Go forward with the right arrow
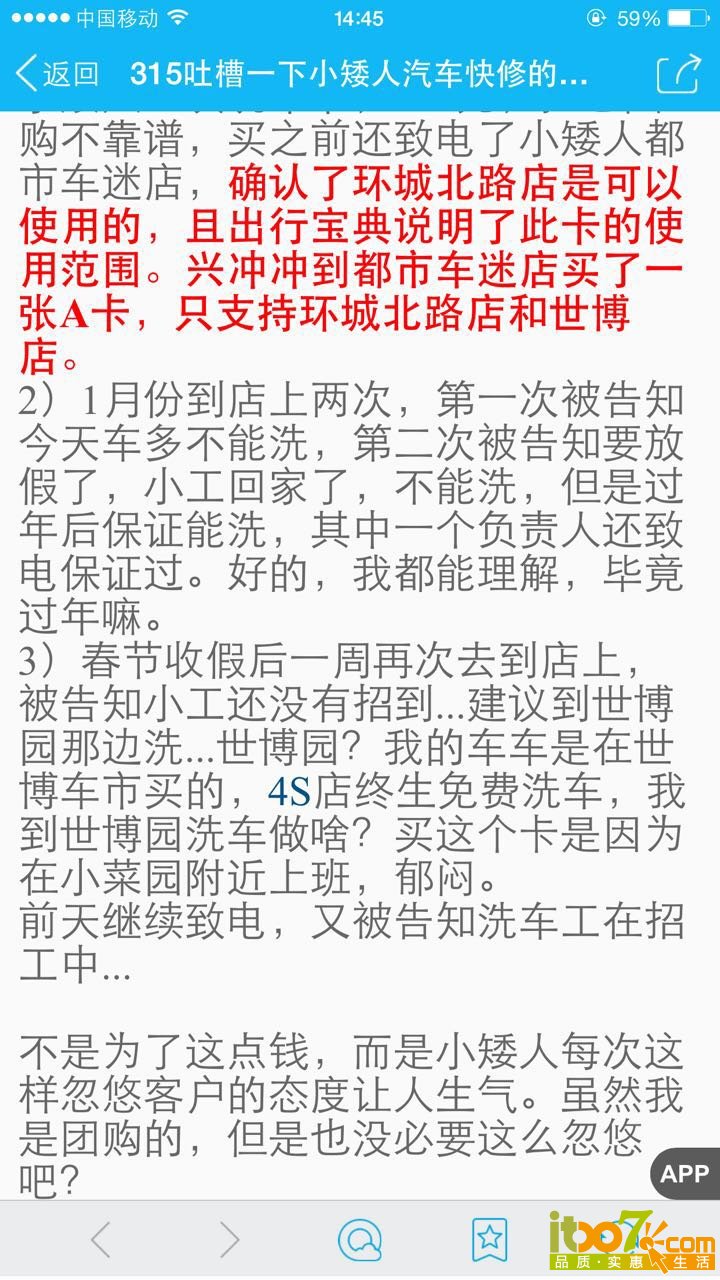The width and height of the screenshot is (720, 1280). pos(230,1240)
